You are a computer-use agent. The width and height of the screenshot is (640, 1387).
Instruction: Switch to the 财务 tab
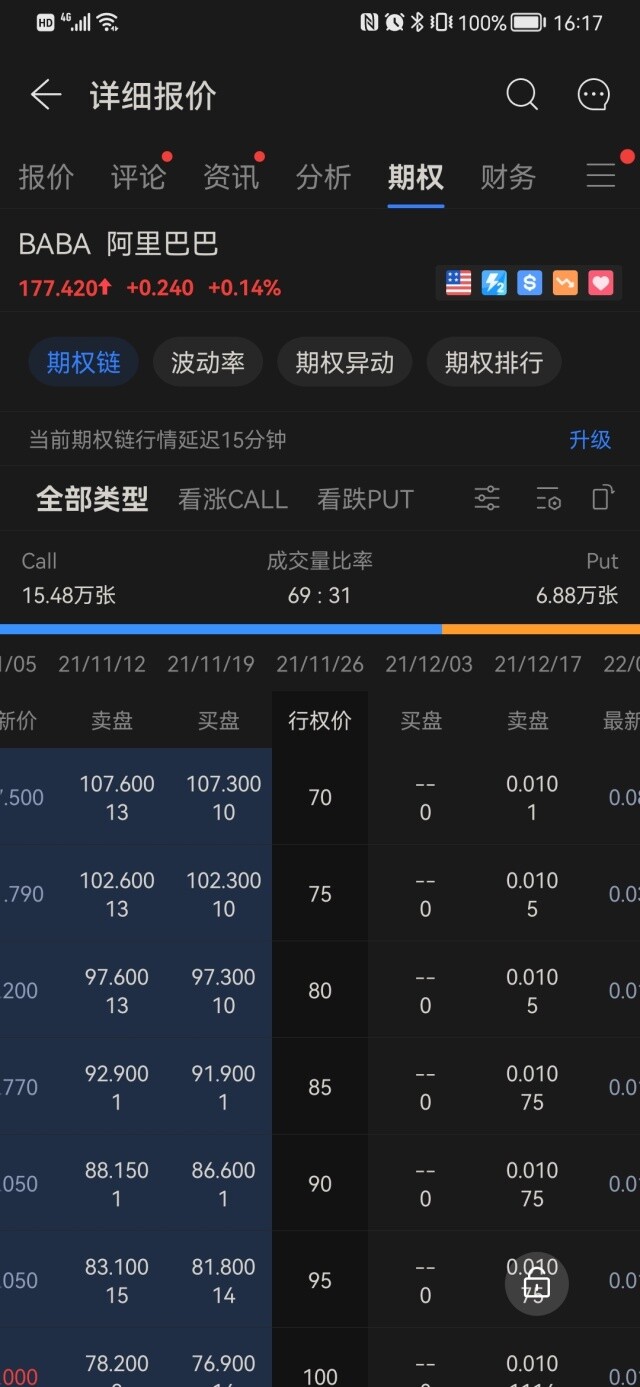[508, 177]
